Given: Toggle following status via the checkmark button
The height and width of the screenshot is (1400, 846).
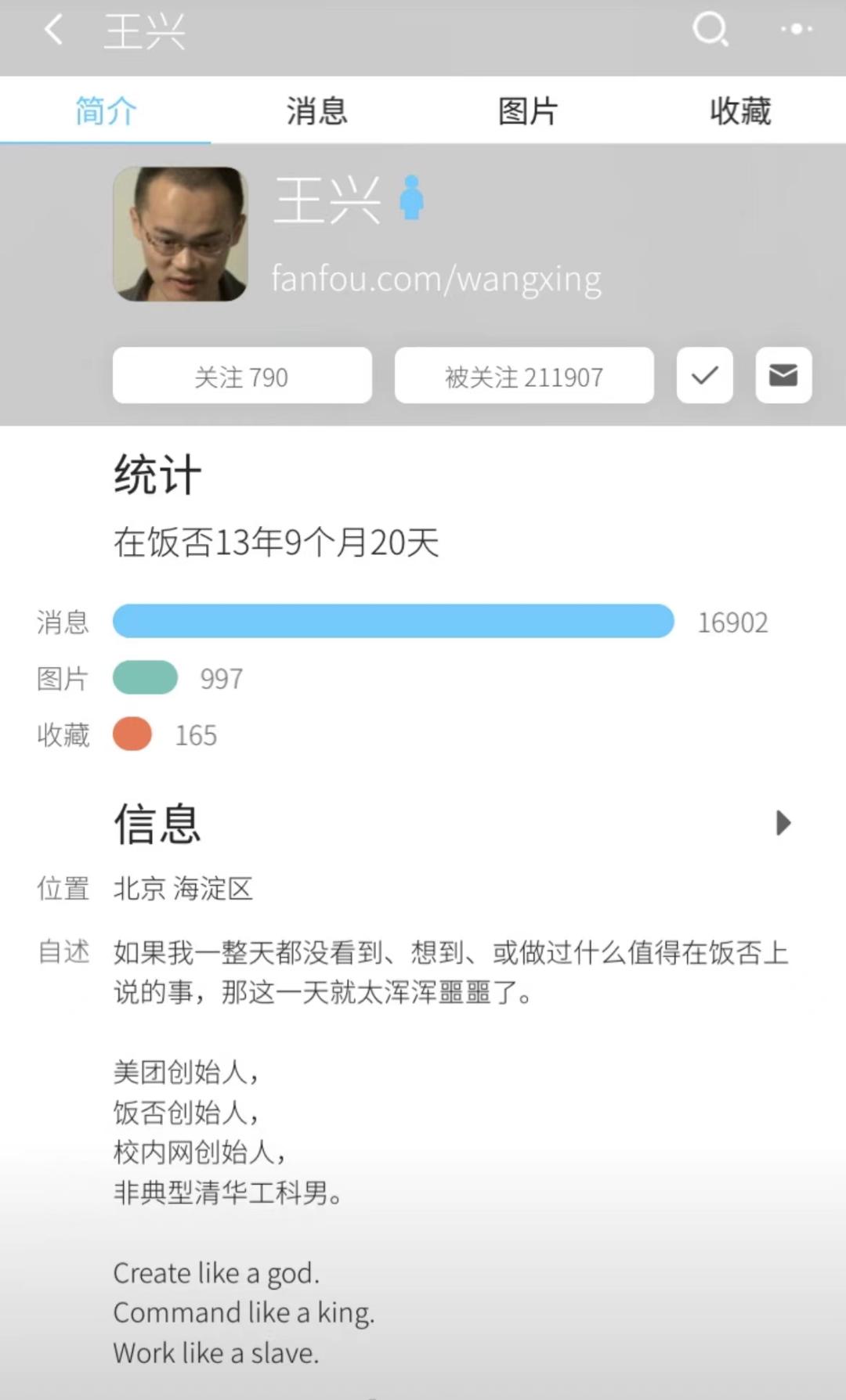Looking at the screenshot, I should tap(703, 376).
